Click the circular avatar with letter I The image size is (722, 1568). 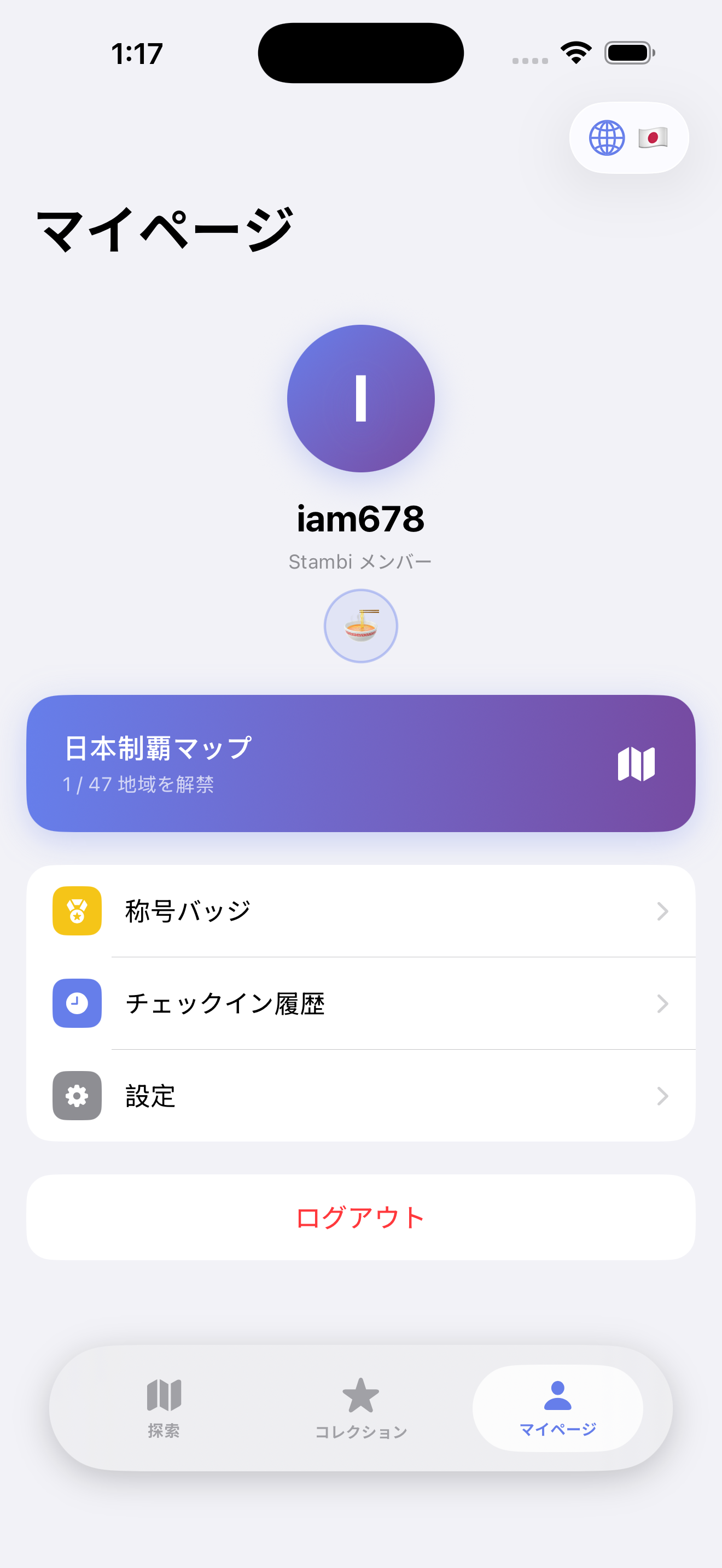tap(361, 399)
